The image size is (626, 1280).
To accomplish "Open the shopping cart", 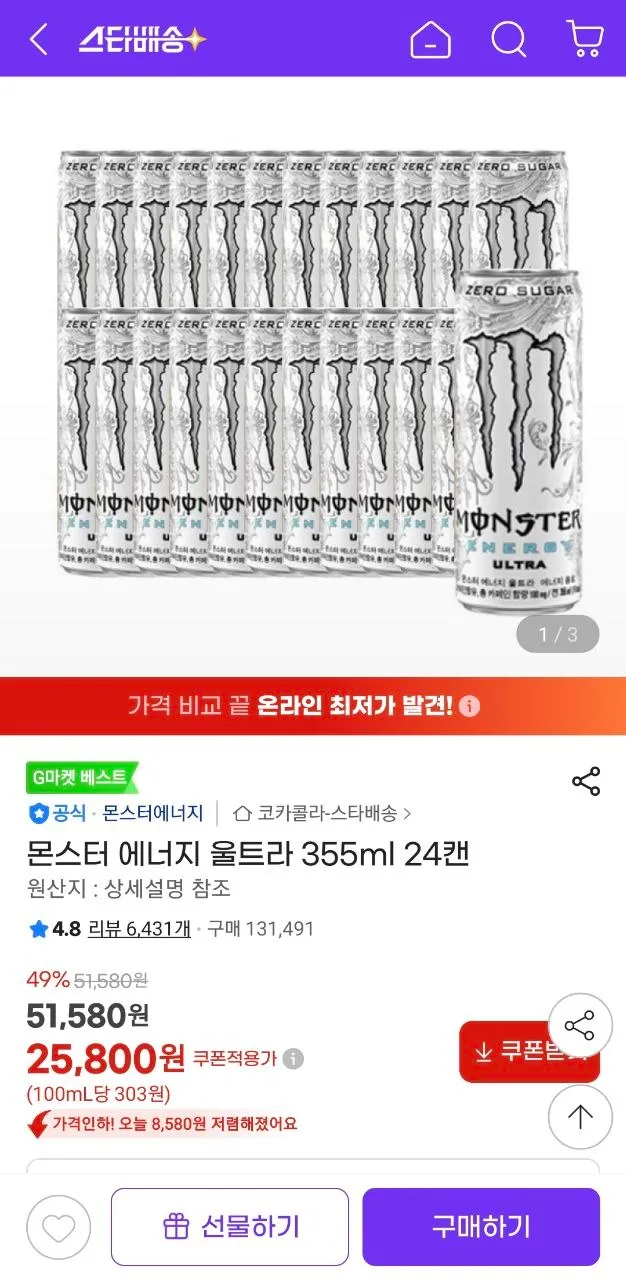I will tap(585, 40).
